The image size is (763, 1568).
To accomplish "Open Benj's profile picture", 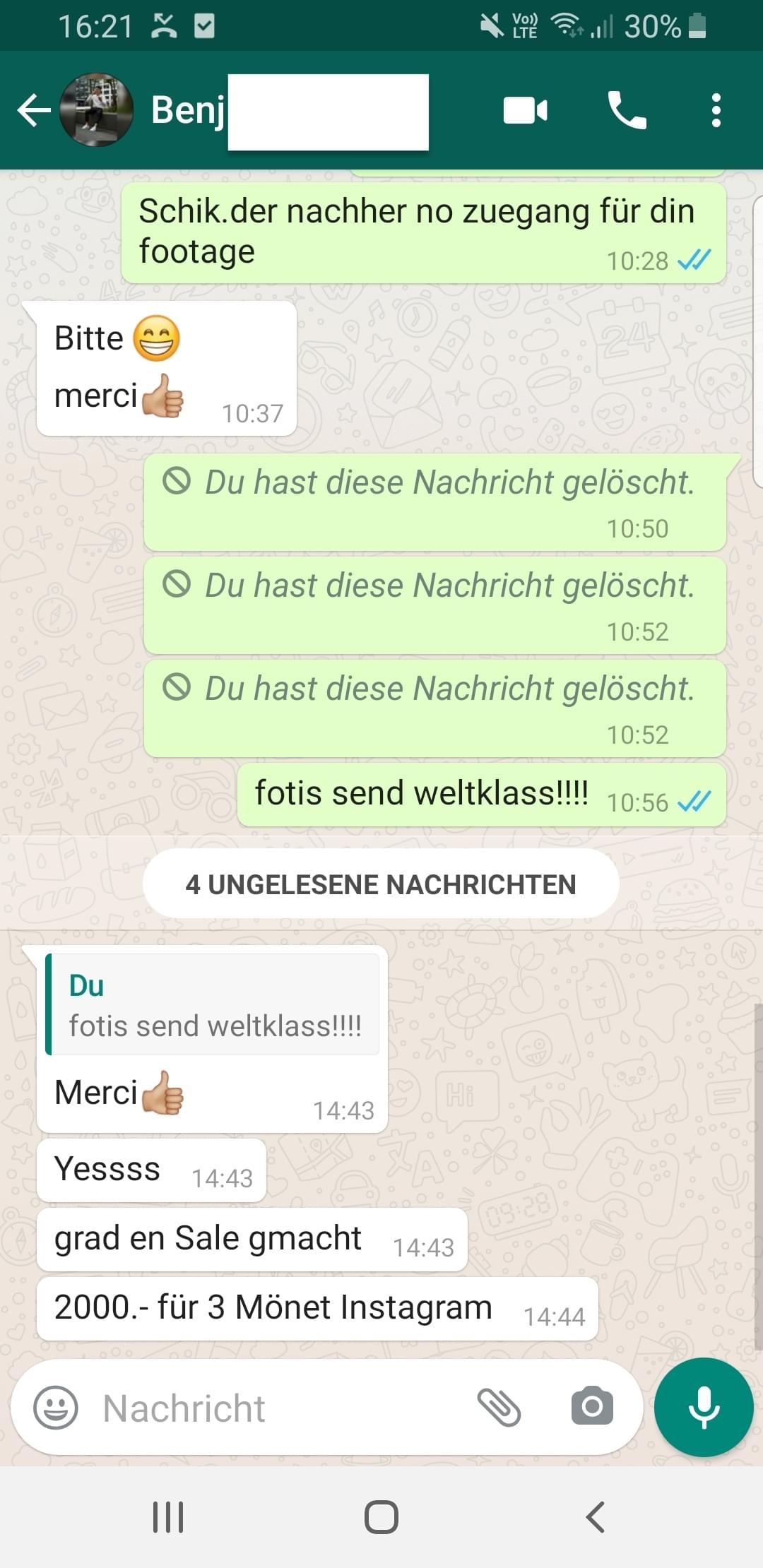I will 97,110.
